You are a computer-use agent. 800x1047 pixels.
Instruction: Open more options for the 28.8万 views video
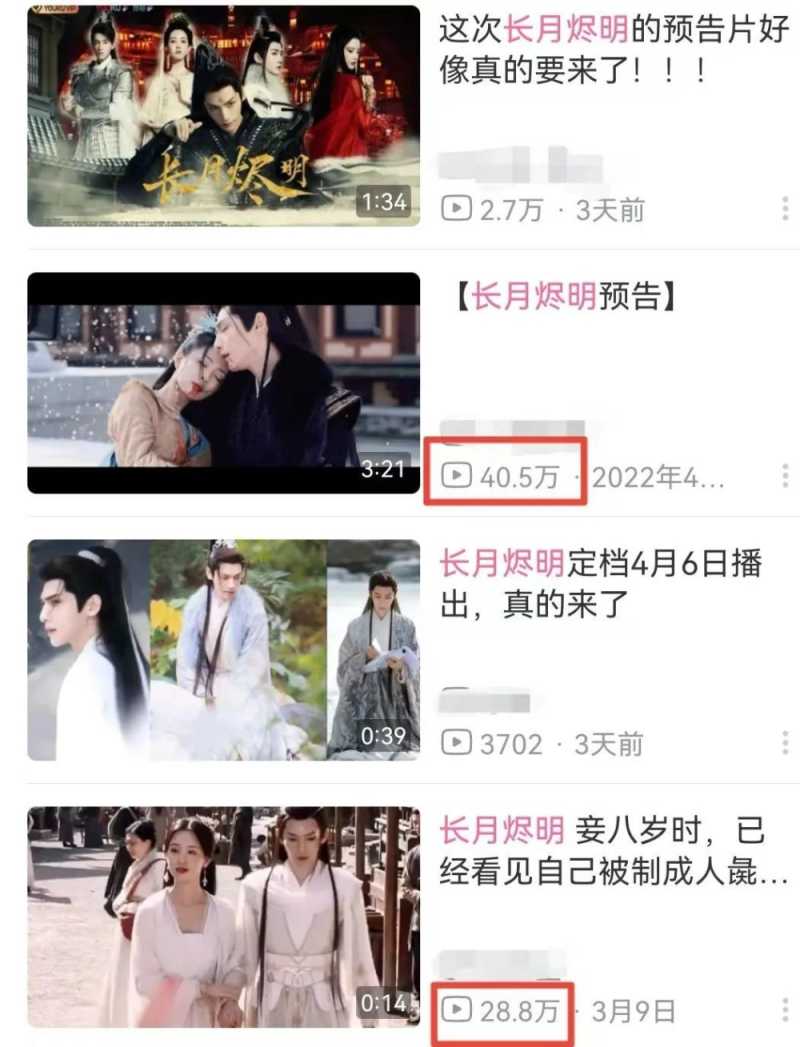tap(786, 1010)
